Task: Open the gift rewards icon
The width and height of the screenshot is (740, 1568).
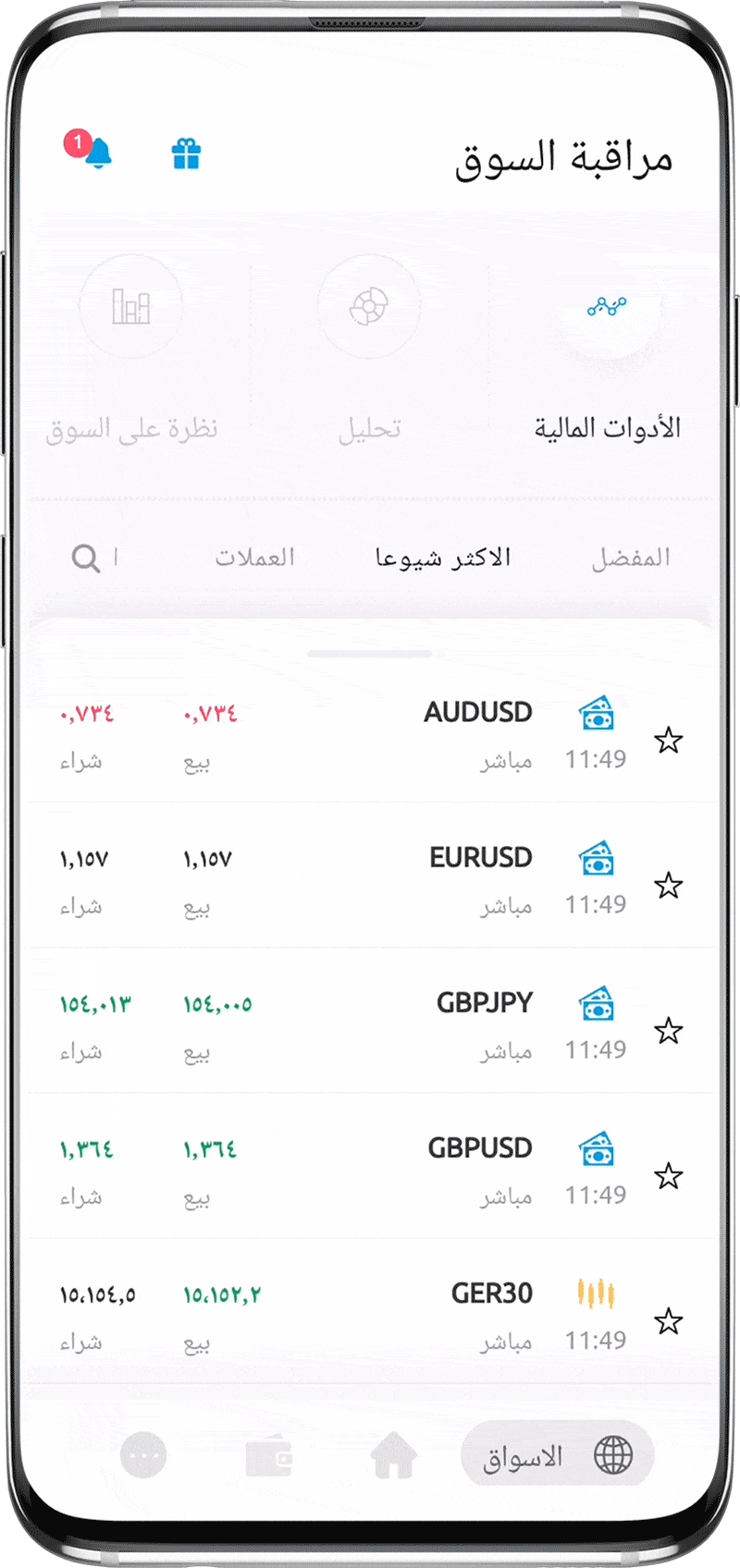Action: pos(186,153)
